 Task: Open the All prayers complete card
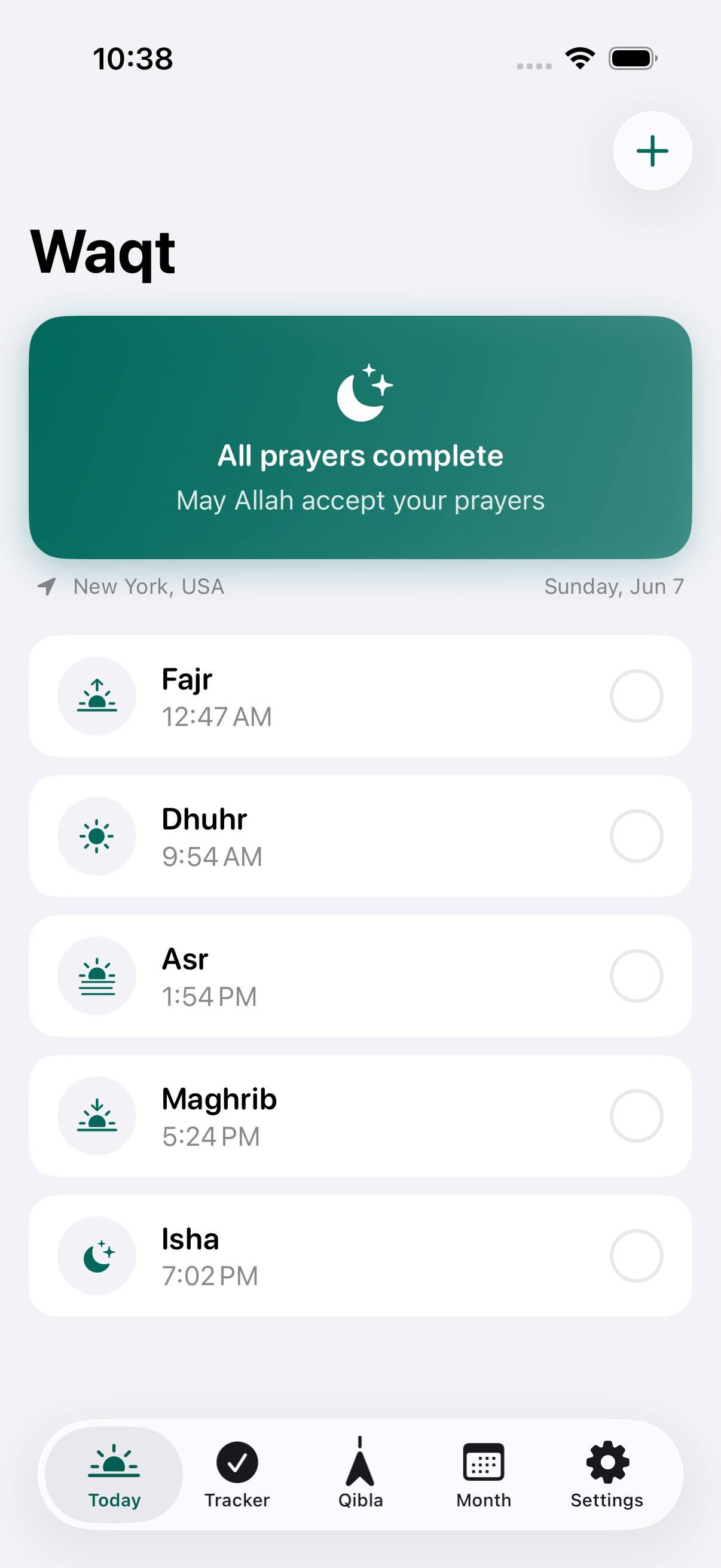pyautogui.click(x=360, y=438)
